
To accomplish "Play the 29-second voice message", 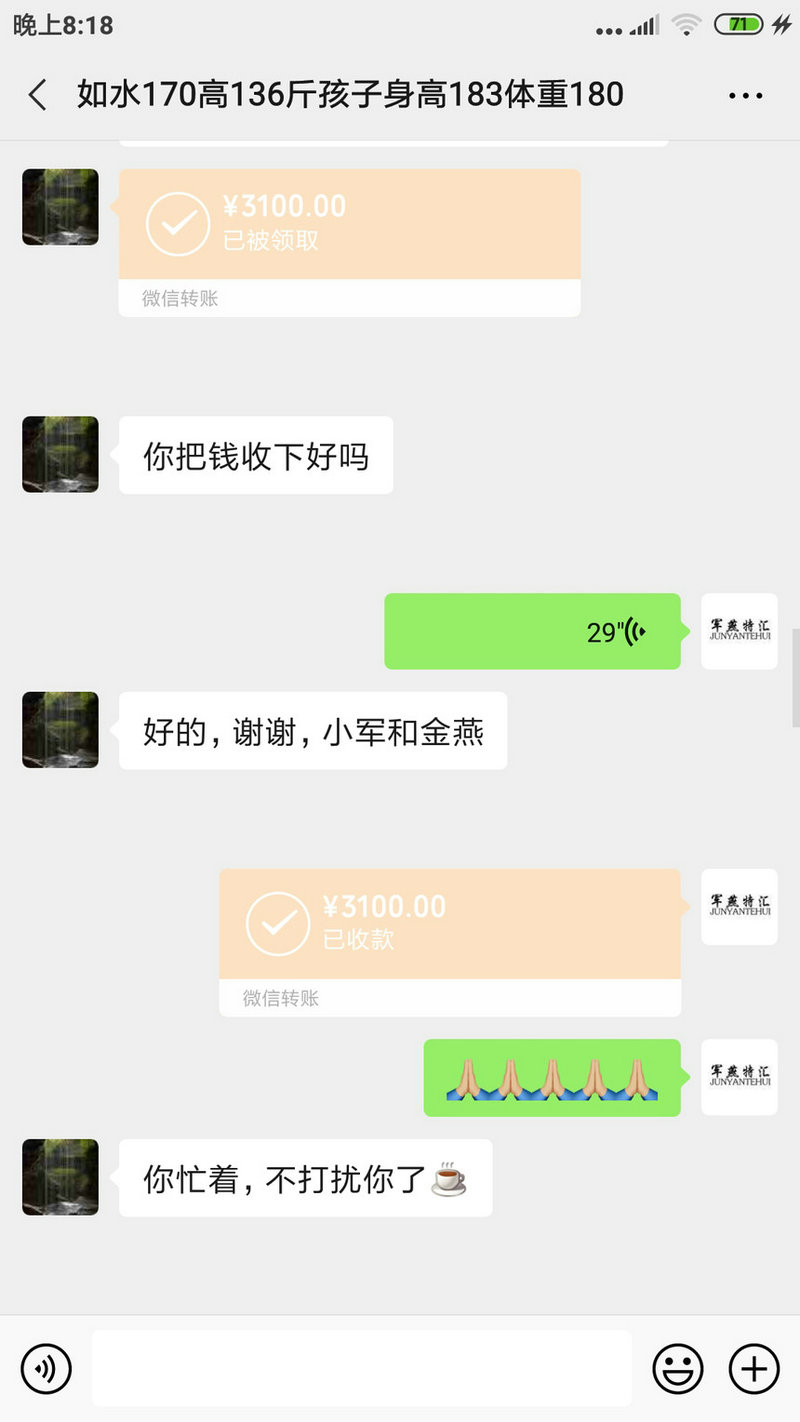I will [x=532, y=631].
